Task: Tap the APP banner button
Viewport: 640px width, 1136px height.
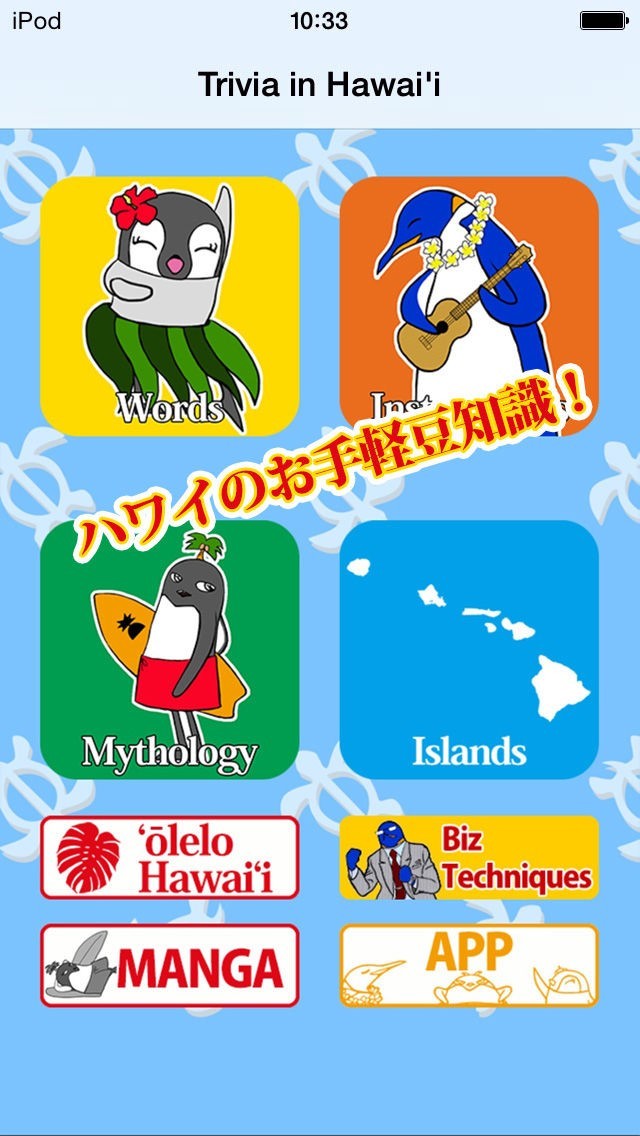Action: click(x=469, y=965)
